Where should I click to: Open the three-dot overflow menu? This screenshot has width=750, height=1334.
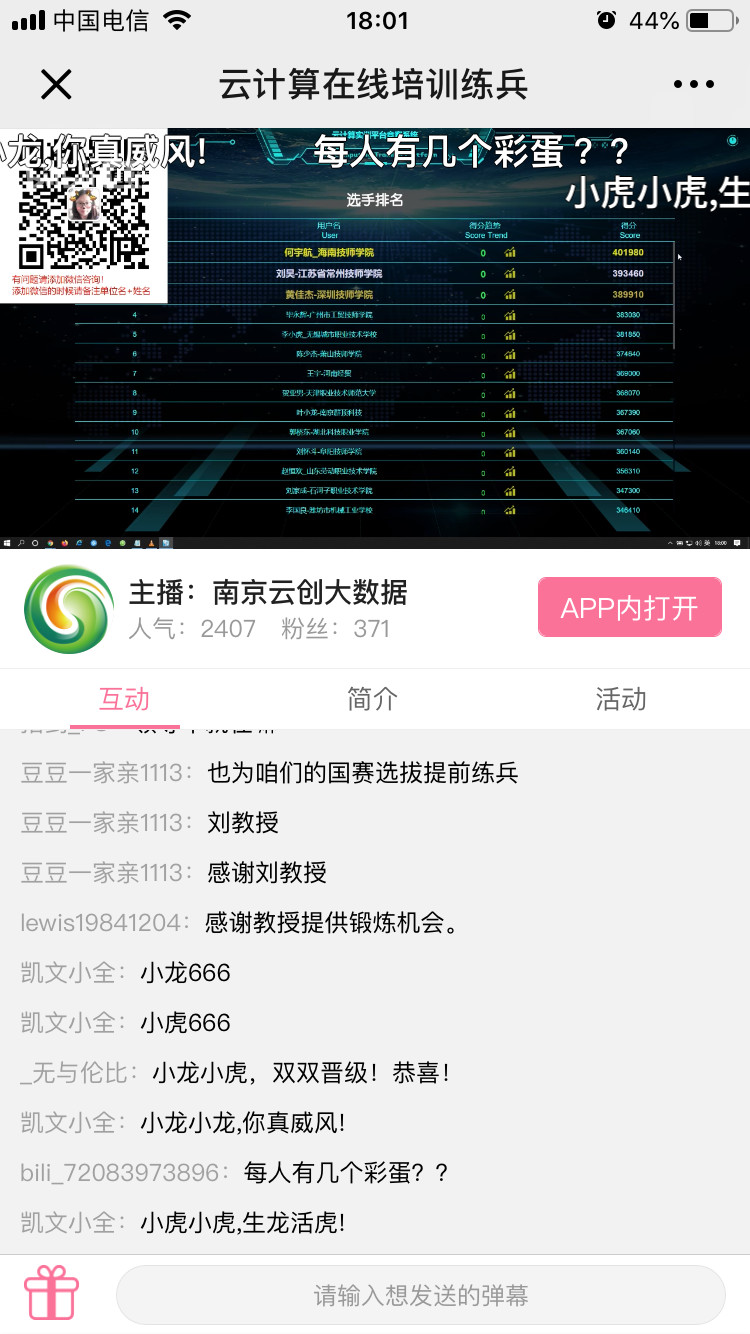coord(694,85)
